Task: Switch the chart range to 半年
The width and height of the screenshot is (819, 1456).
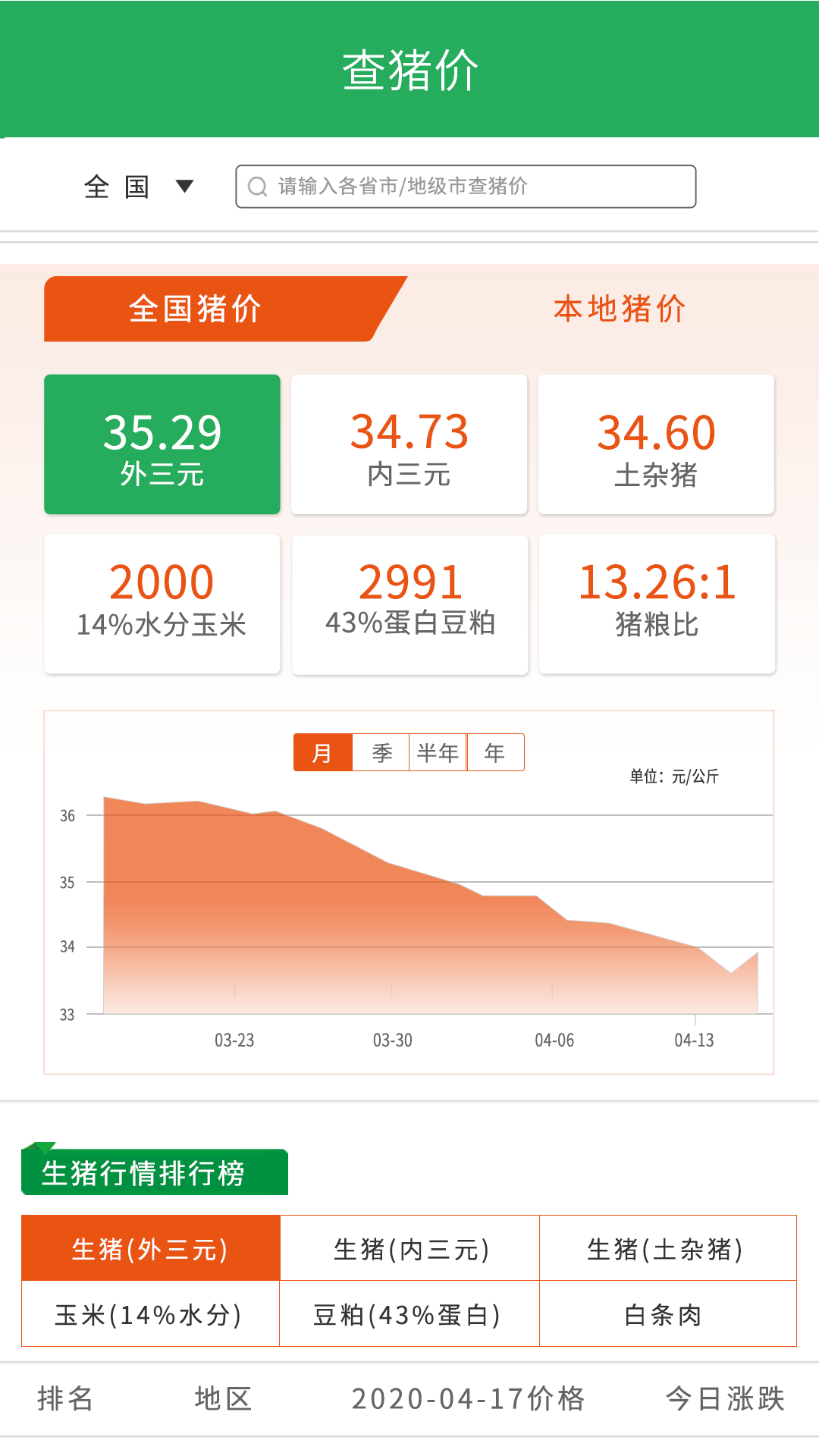Action: pyautogui.click(x=438, y=753)
